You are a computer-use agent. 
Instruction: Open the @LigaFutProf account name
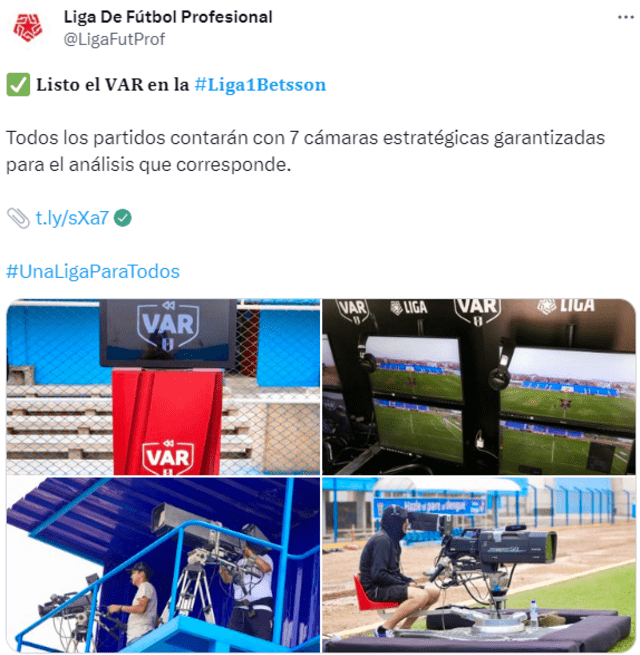[114, 39]
